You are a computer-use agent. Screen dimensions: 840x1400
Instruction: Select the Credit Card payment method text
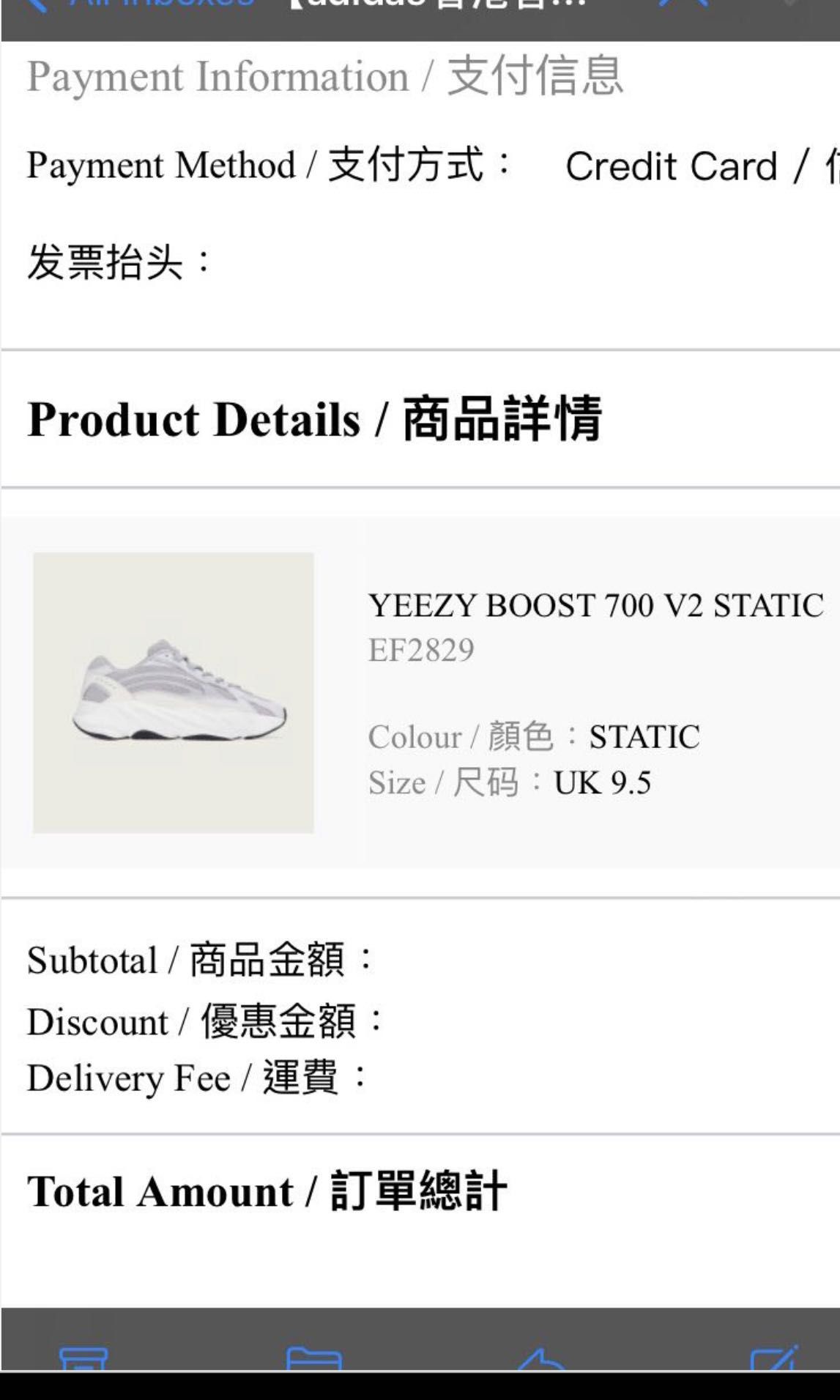click(x=672, y=166)
